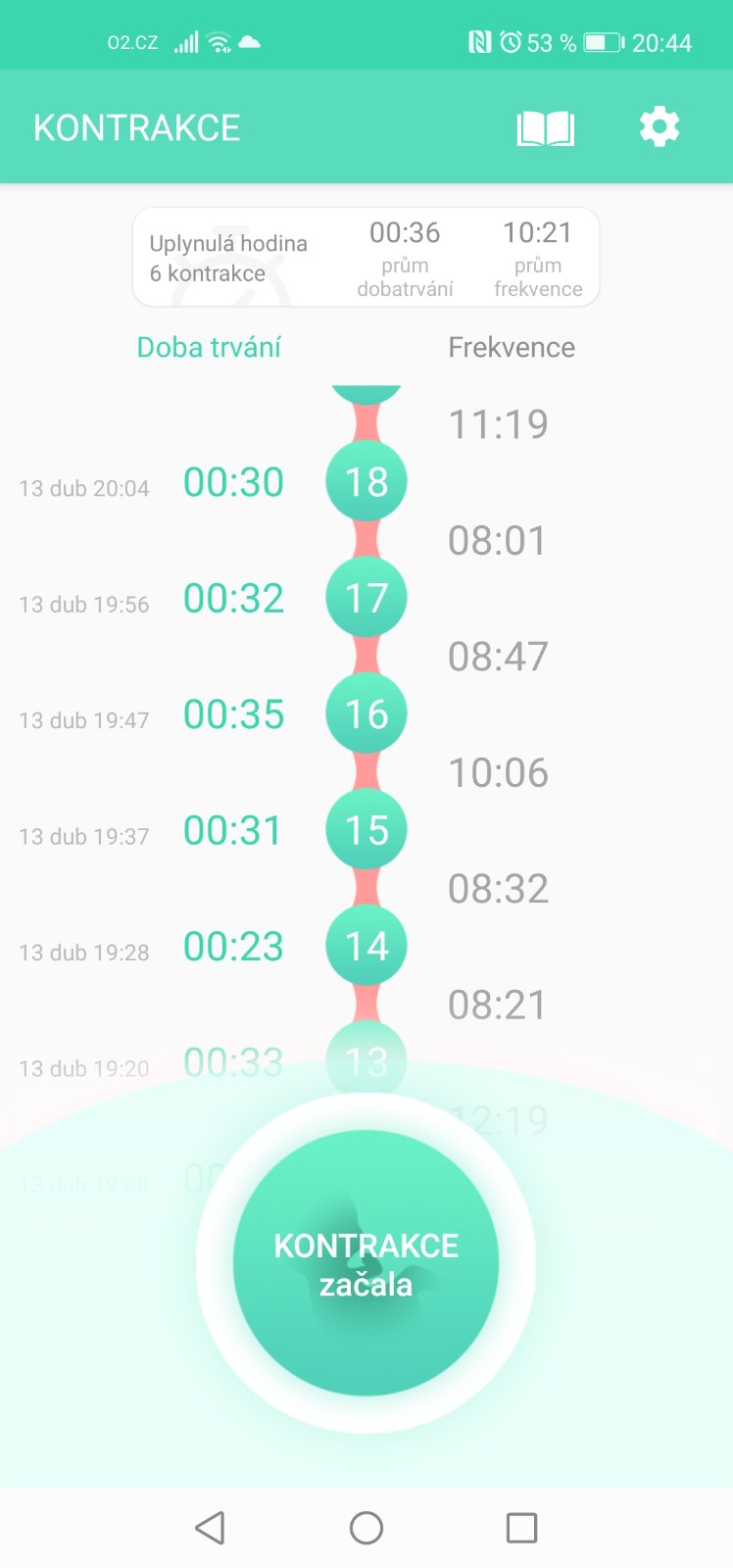View contraction number 15 entry
The height and width of the screenshot is (1568, 733).
point(366,830)
